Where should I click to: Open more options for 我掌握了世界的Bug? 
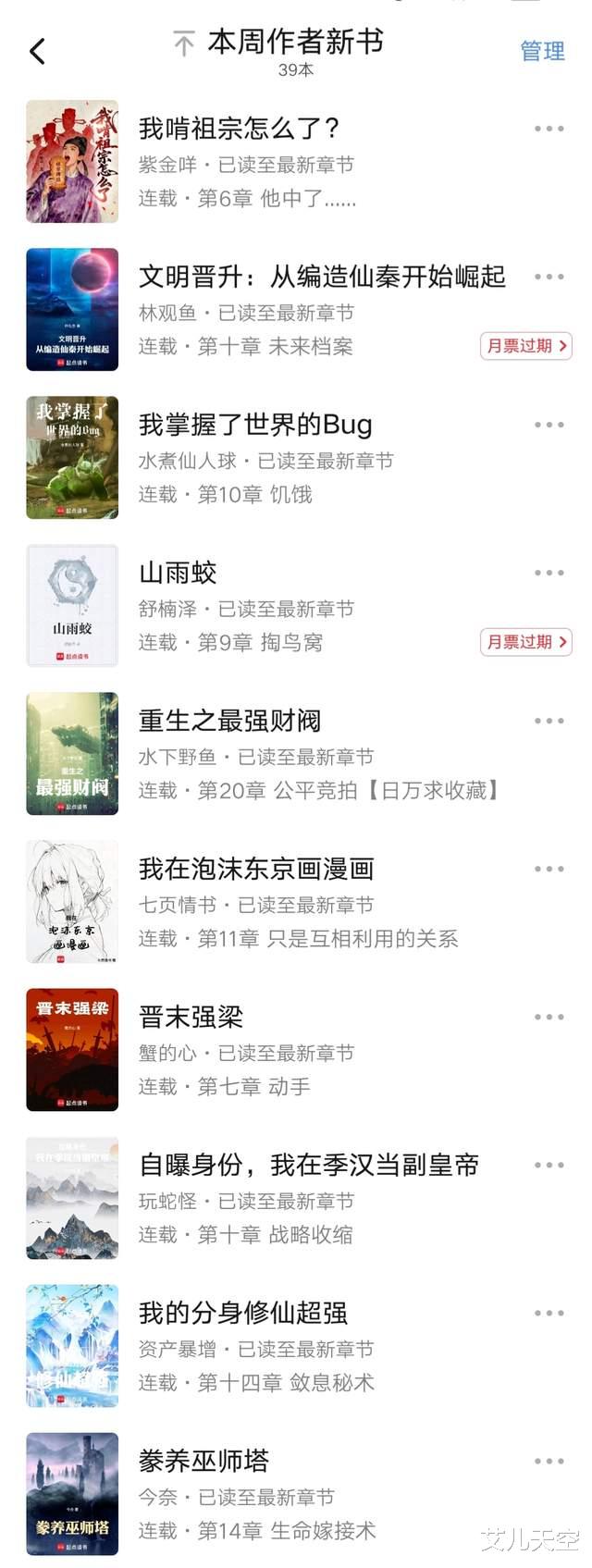click(549, 425)
